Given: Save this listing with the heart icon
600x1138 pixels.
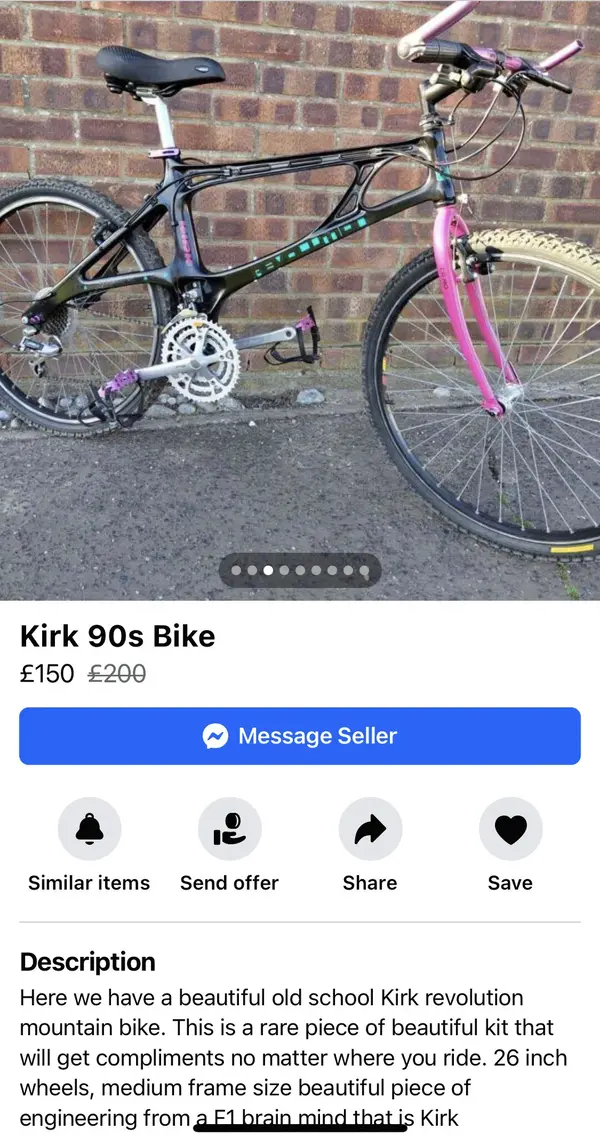Looking at the screenshot, I should point(510,829).
